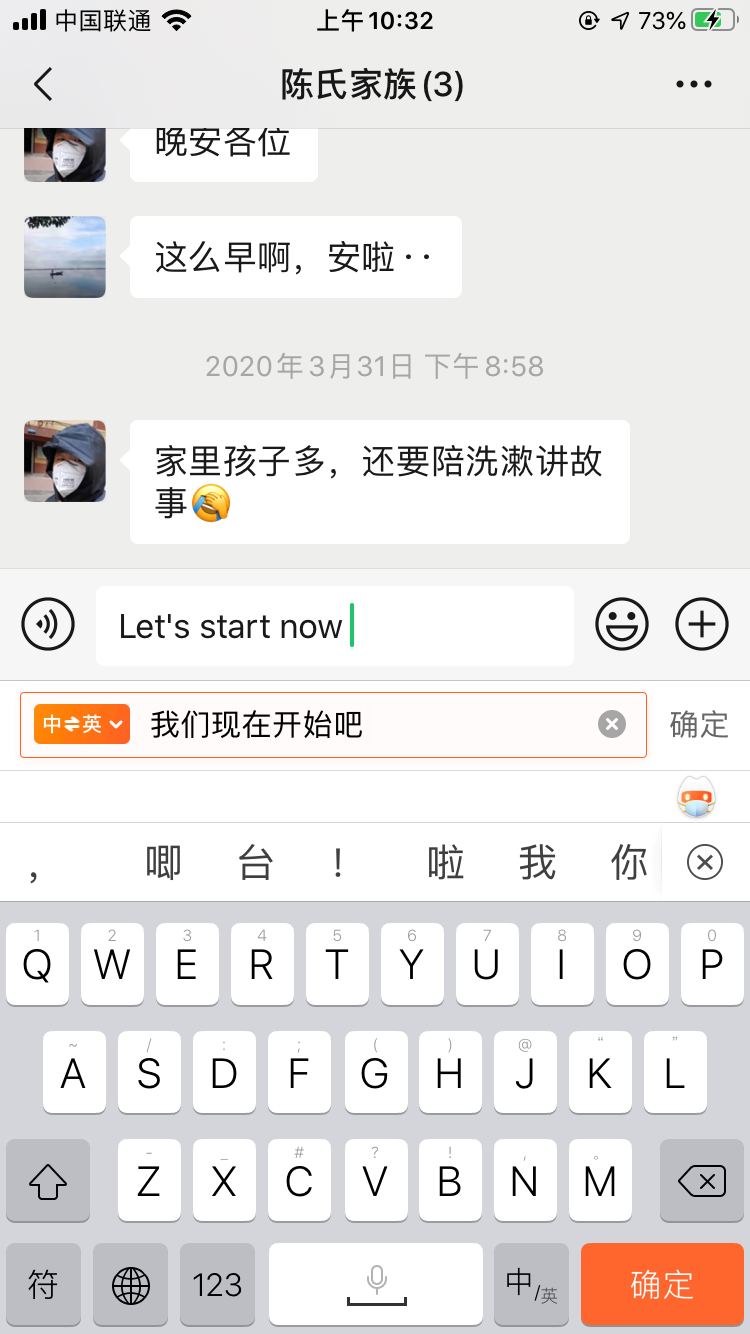Viewport: 750px width, 1334px height.
Task: Open the emoji sticker panel
Action: click(622, 624)
